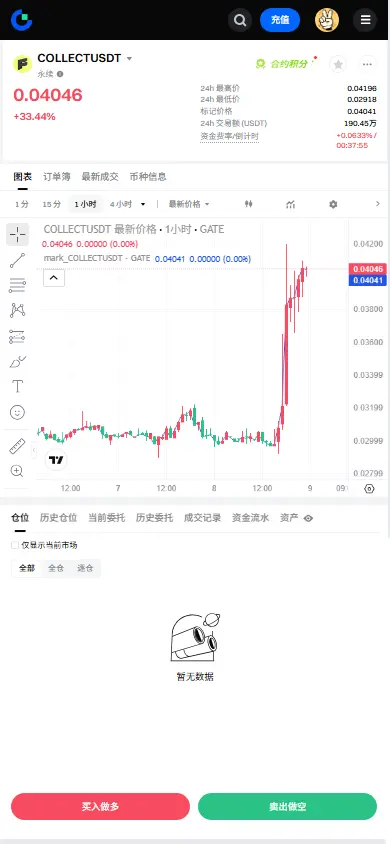Image resolution: width=390 pixels, height=844 pixels.
Task: Select the text drawing tool
Action: 17,386
